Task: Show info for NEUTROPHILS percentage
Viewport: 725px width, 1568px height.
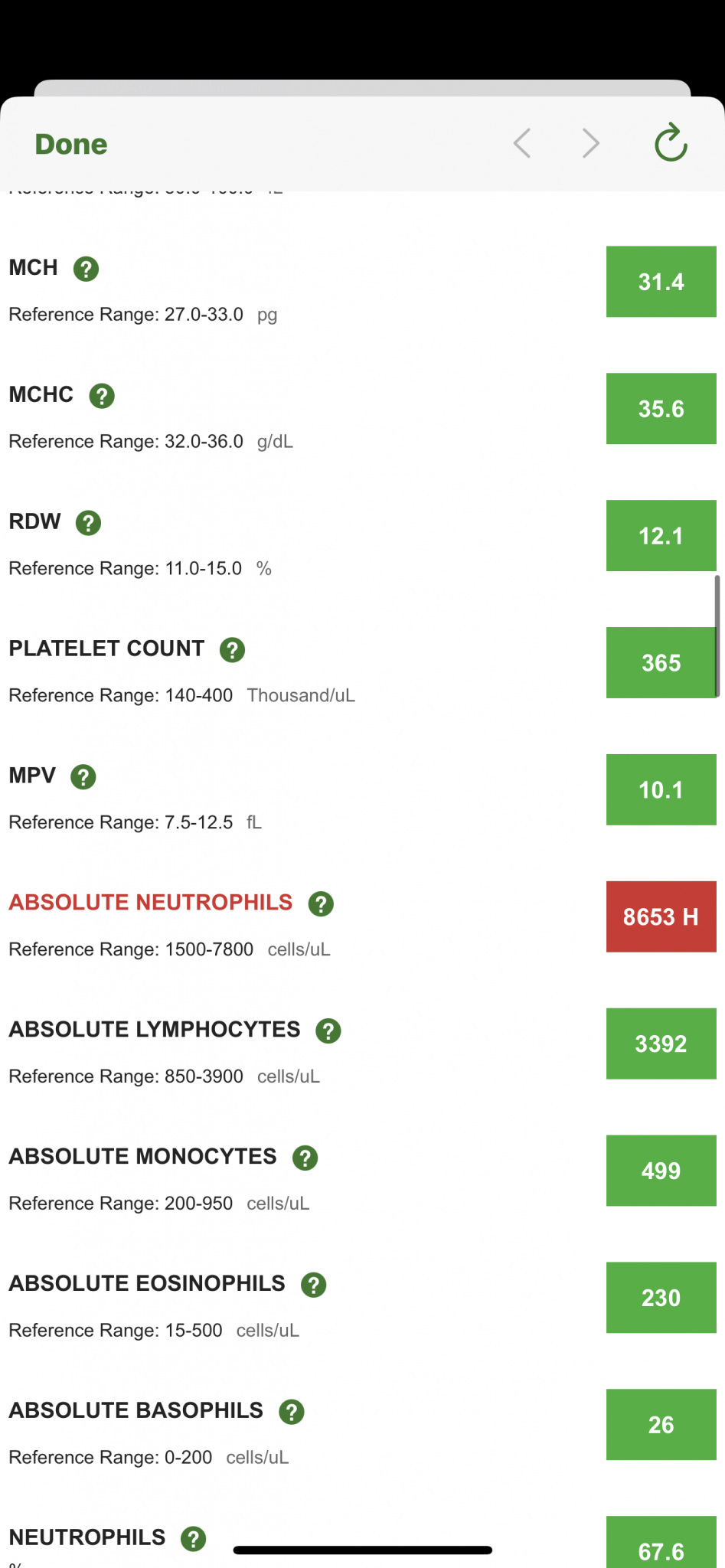Action: point(193,1539)
